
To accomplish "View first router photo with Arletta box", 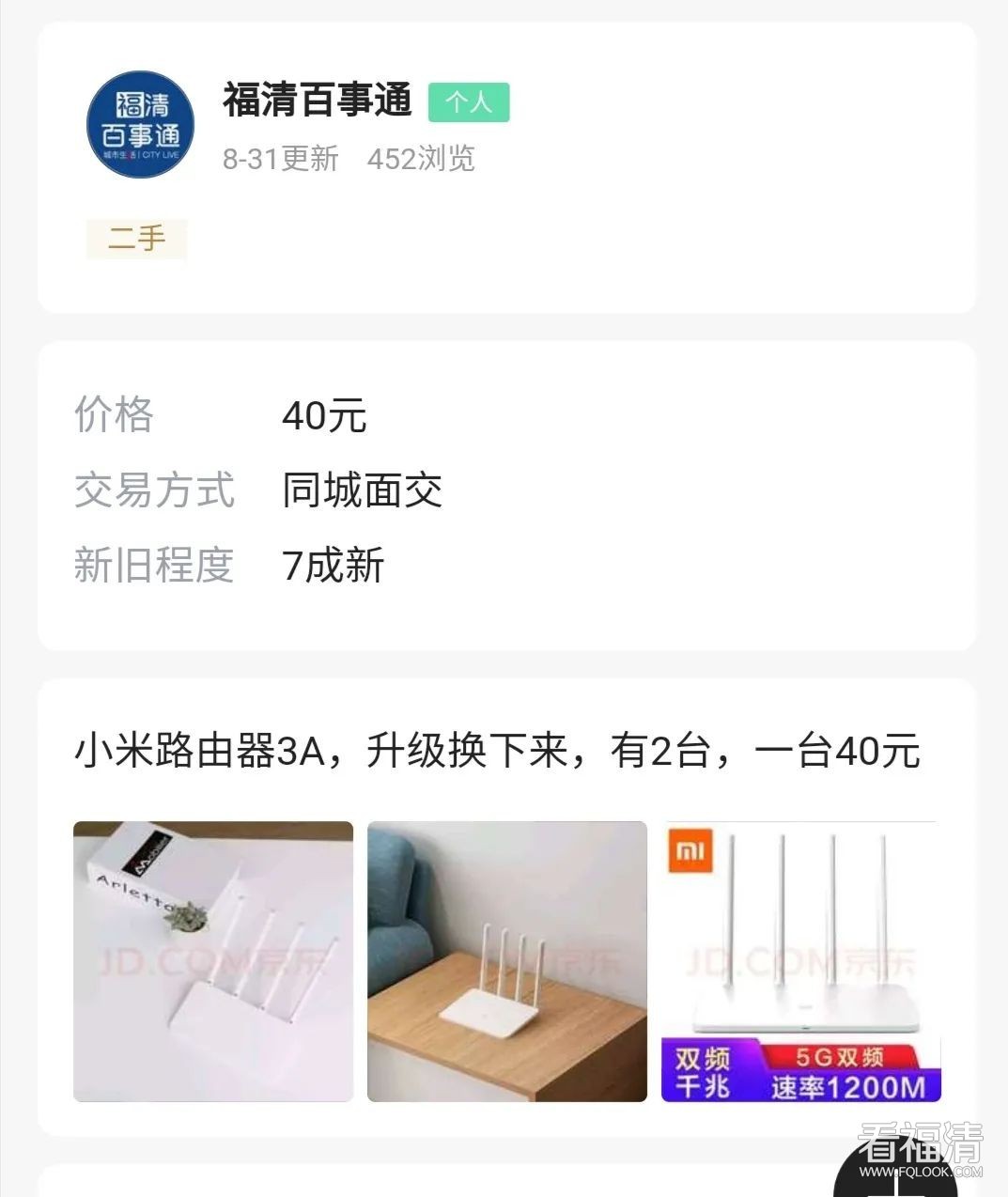I will [x=213, y=961].
